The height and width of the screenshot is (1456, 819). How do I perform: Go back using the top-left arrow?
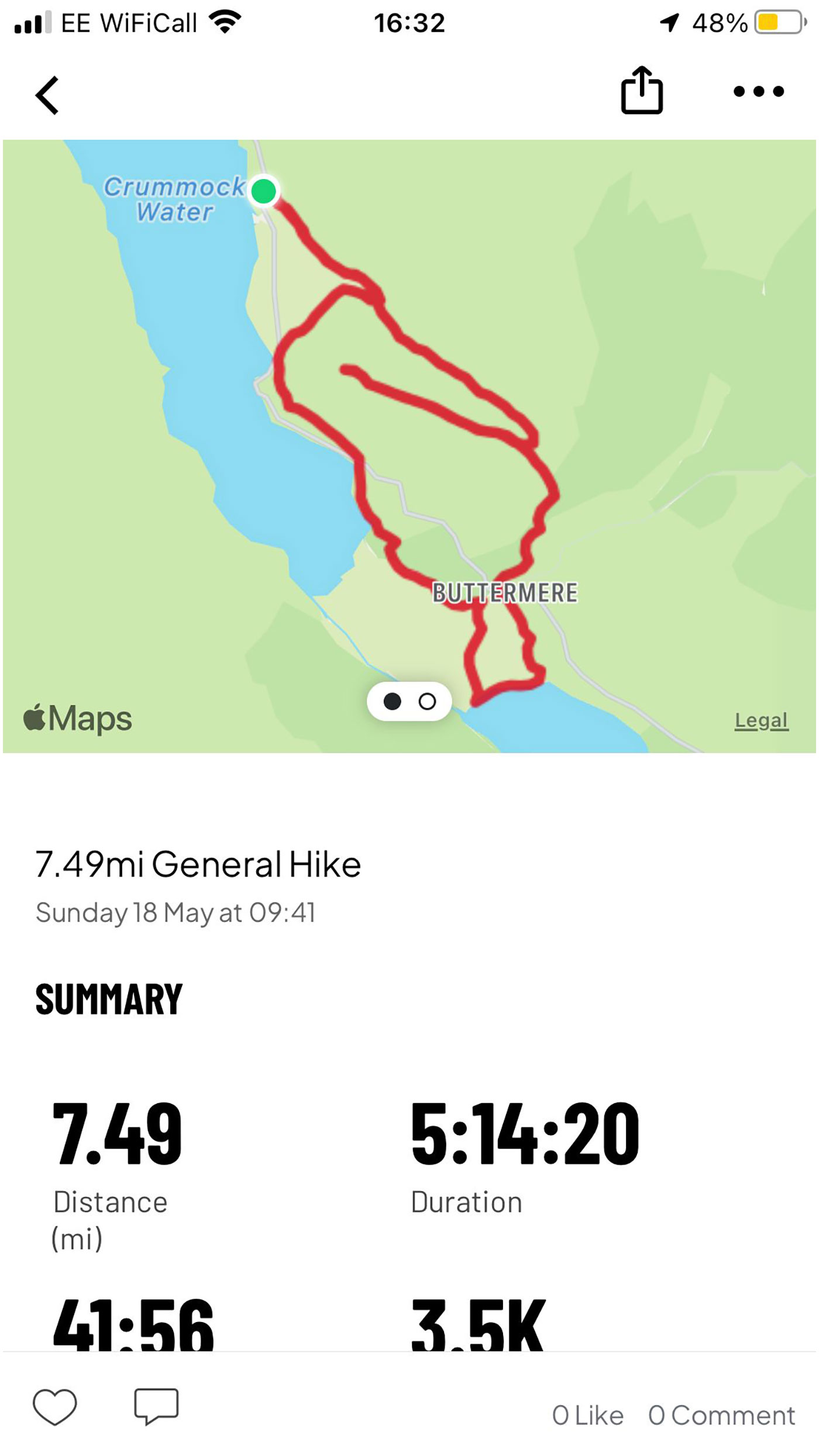point(47,95)
